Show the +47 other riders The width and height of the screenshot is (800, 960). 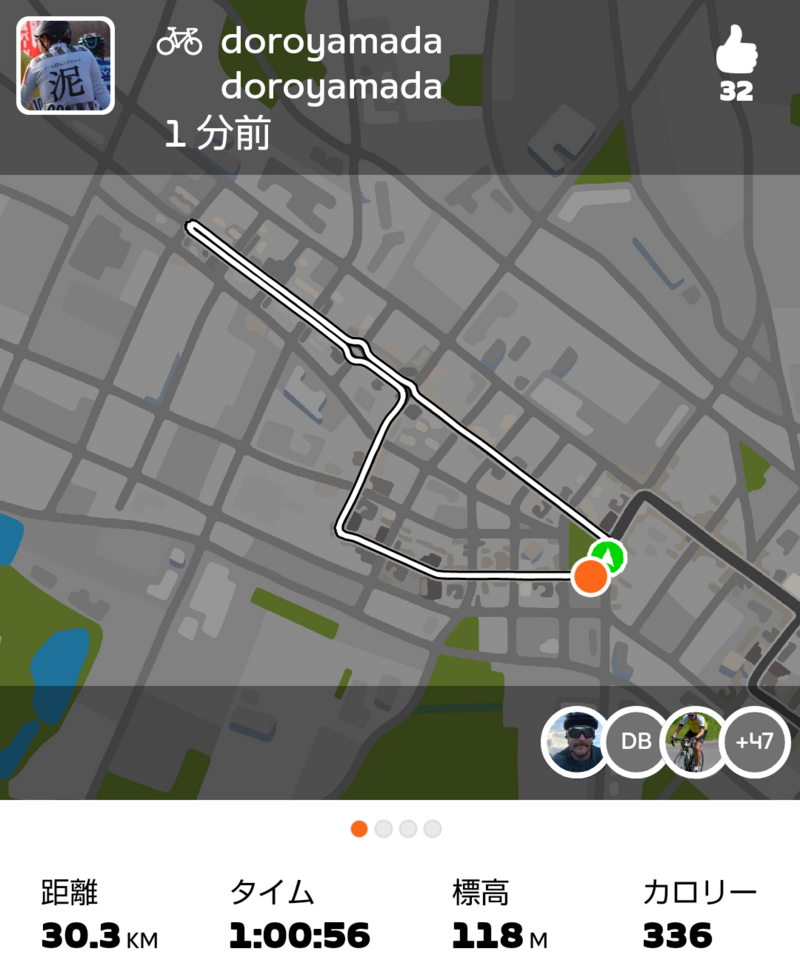pyautogui.click(x=755, y=741)
